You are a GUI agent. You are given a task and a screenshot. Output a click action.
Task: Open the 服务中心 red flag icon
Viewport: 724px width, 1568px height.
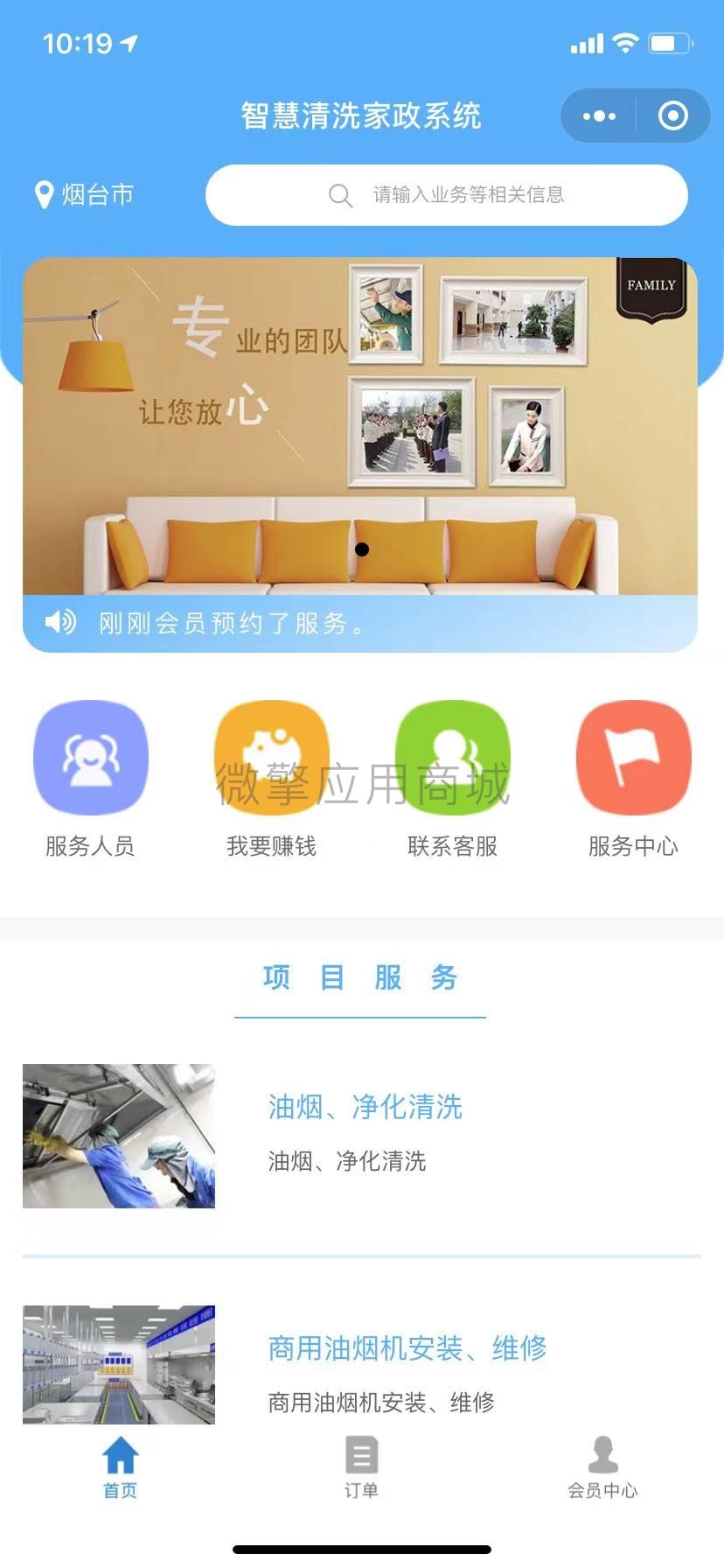coord(633,758)
